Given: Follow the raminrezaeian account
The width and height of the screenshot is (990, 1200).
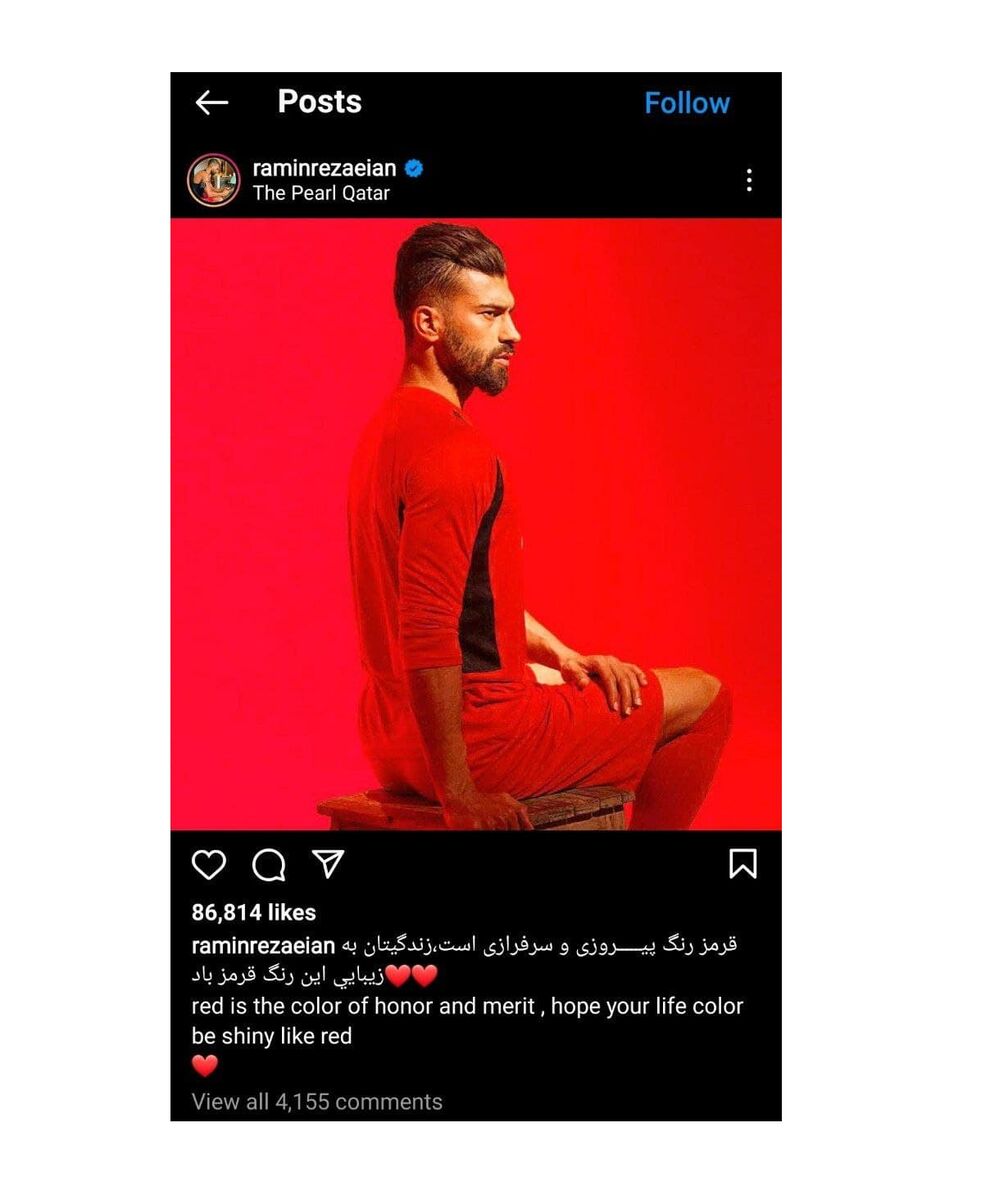Looking at the screenshot, I should click(687, 103).
